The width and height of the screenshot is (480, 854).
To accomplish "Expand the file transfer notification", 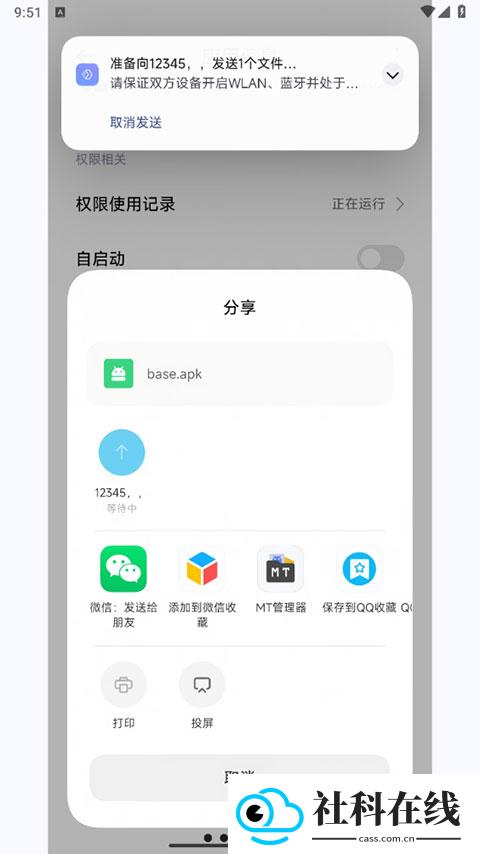I will pos(392,75).
